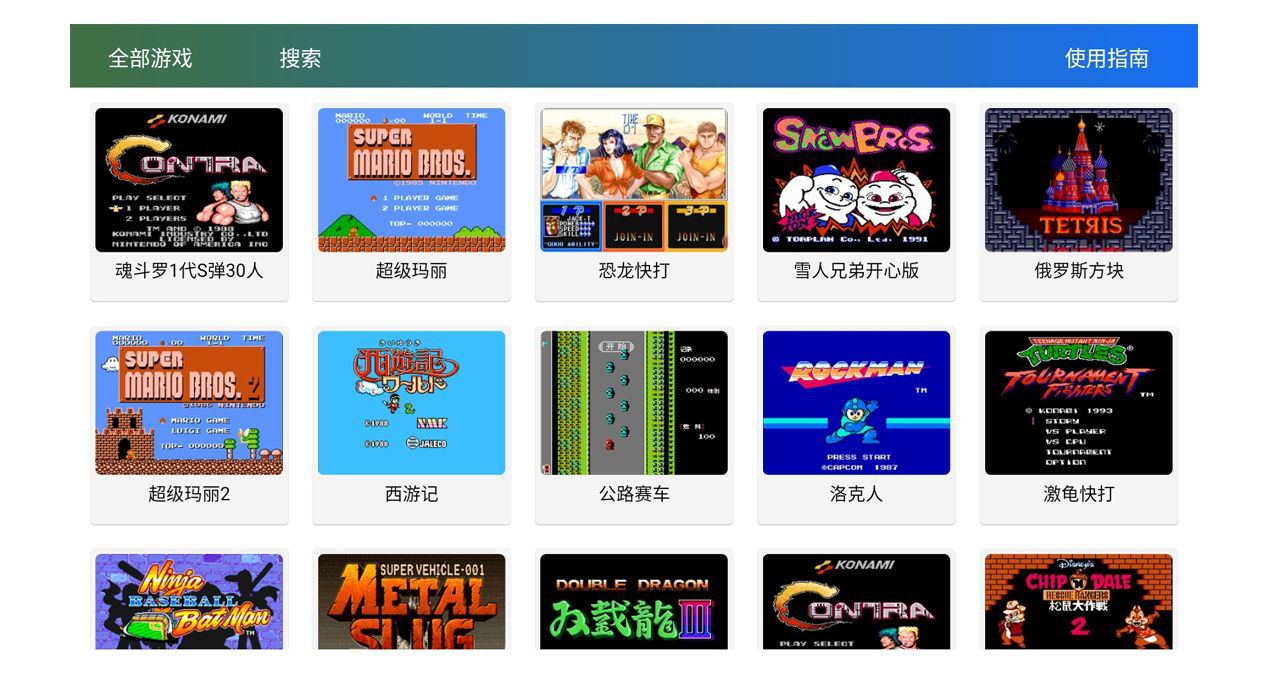Select the Double Dragon III tile
This screenshot has height=692, width=1272.
(x=634, y=602)
